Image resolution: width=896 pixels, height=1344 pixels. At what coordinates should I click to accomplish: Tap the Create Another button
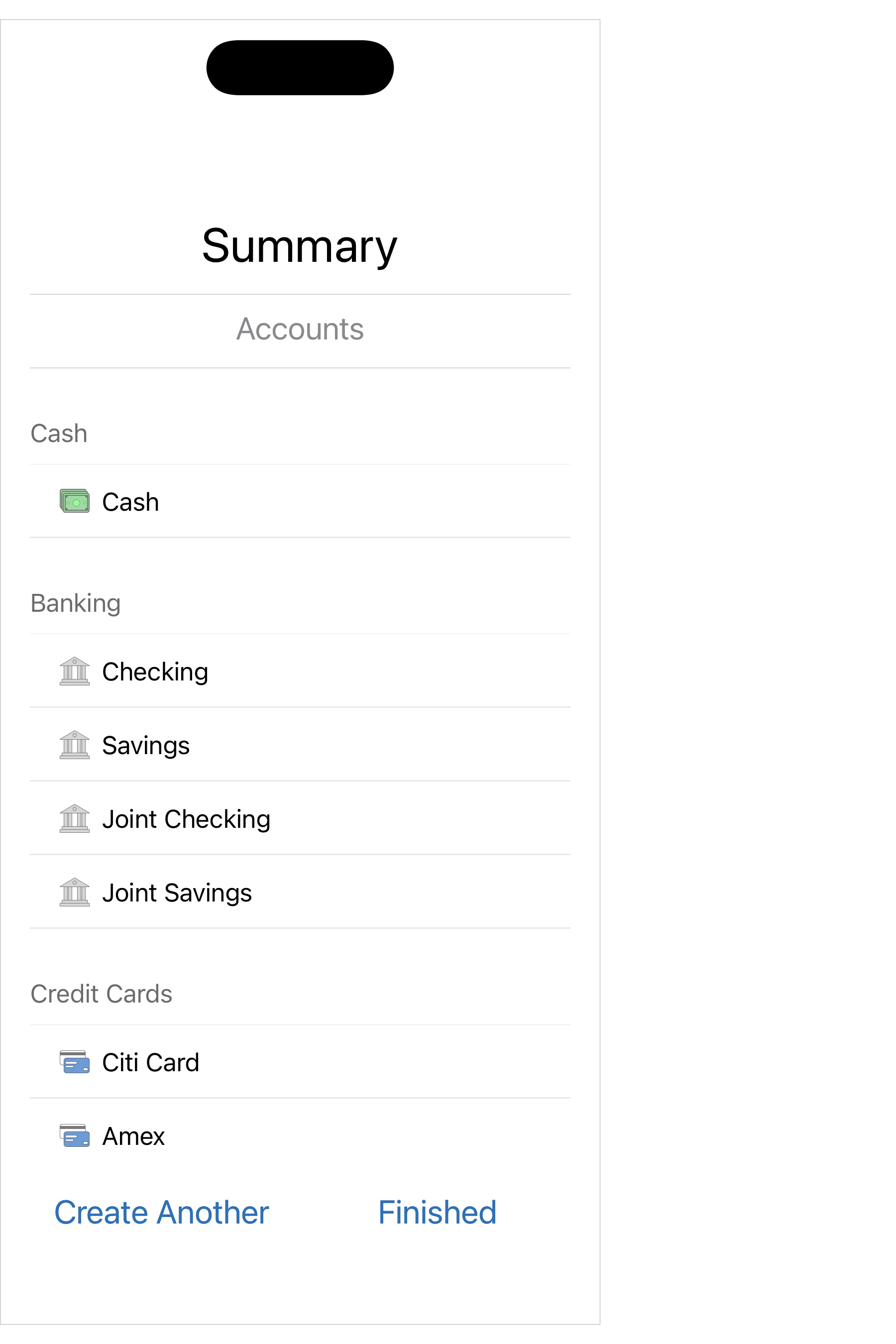(161, 1213)
